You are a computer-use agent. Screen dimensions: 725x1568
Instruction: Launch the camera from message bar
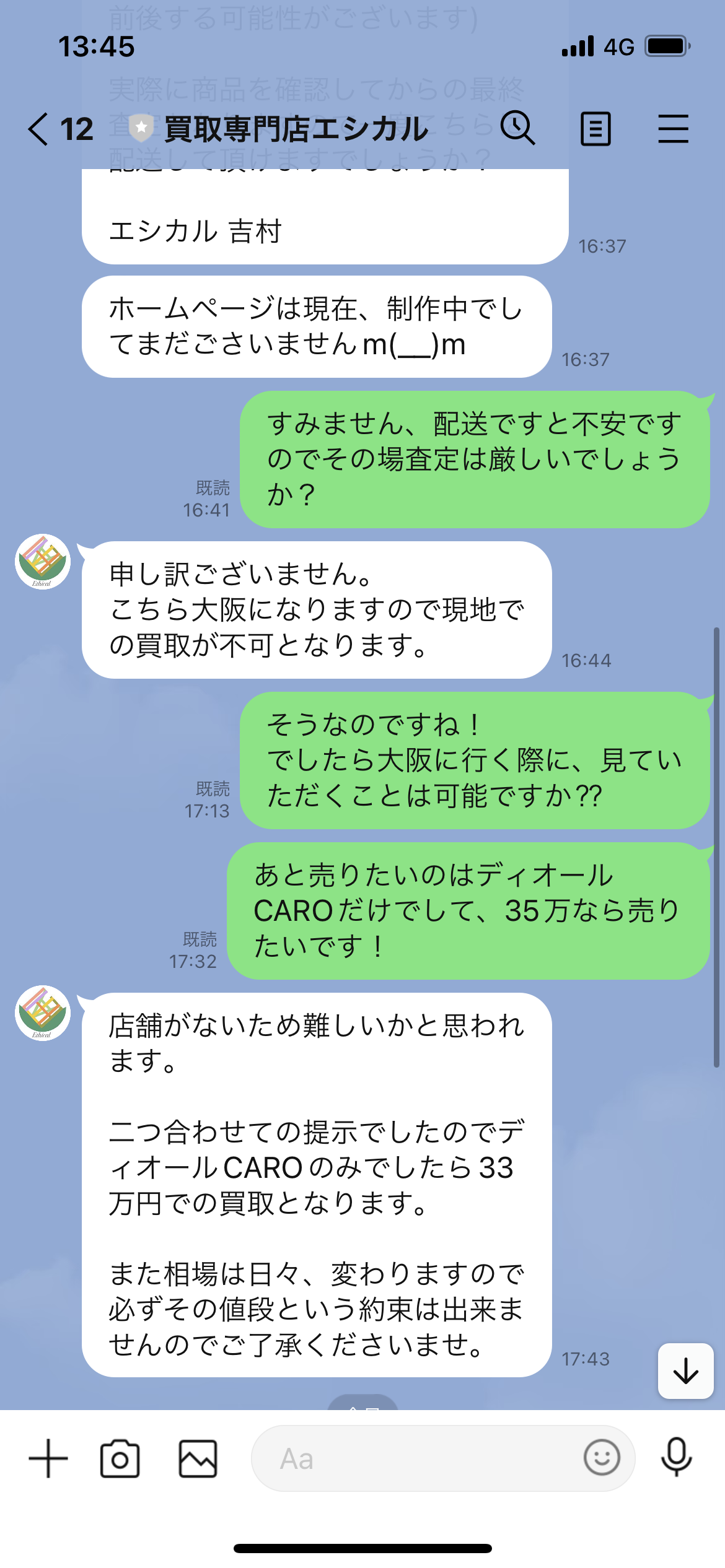coord(120,1458)
